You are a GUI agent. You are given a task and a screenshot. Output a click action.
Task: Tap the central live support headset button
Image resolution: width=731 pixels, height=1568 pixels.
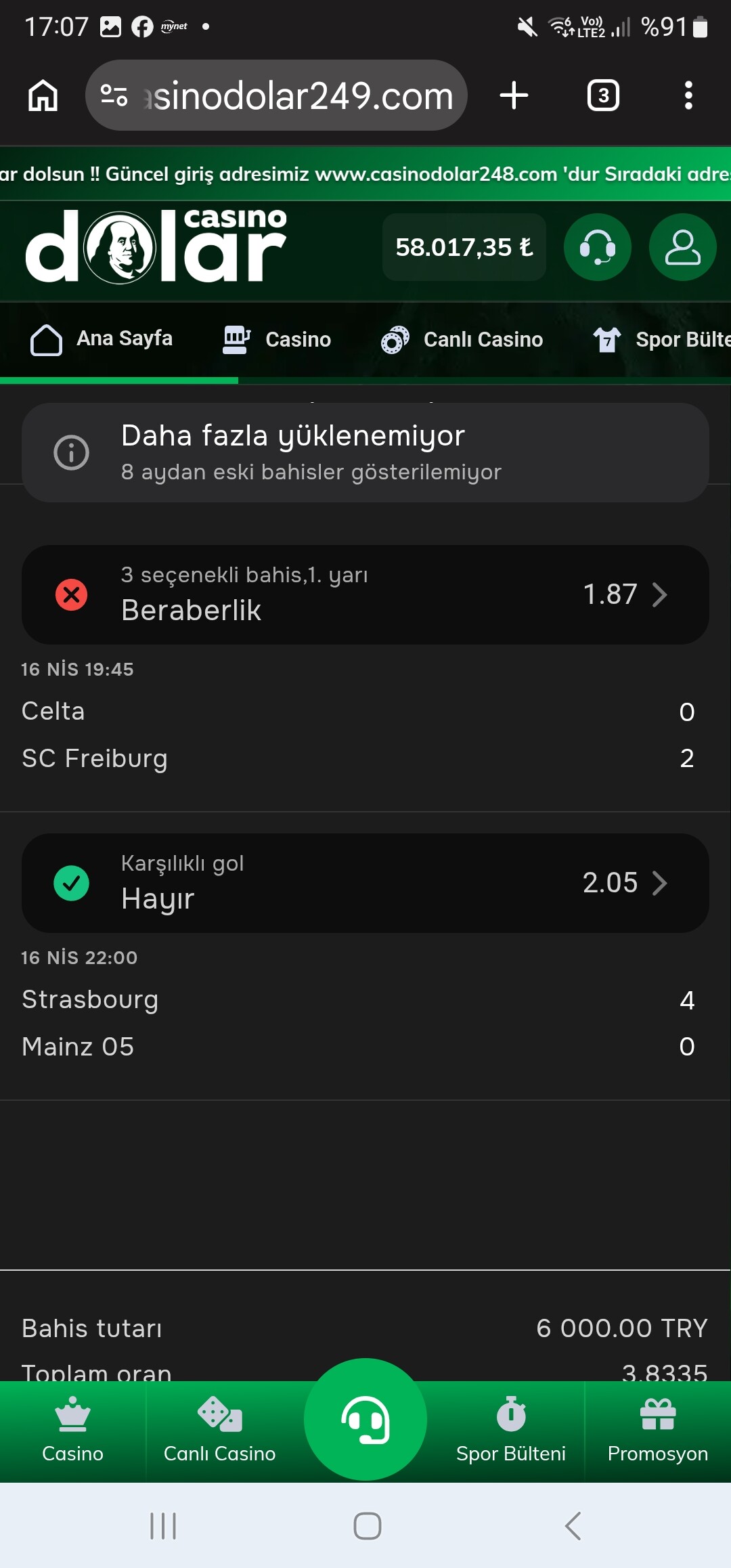click(365, 1419)
